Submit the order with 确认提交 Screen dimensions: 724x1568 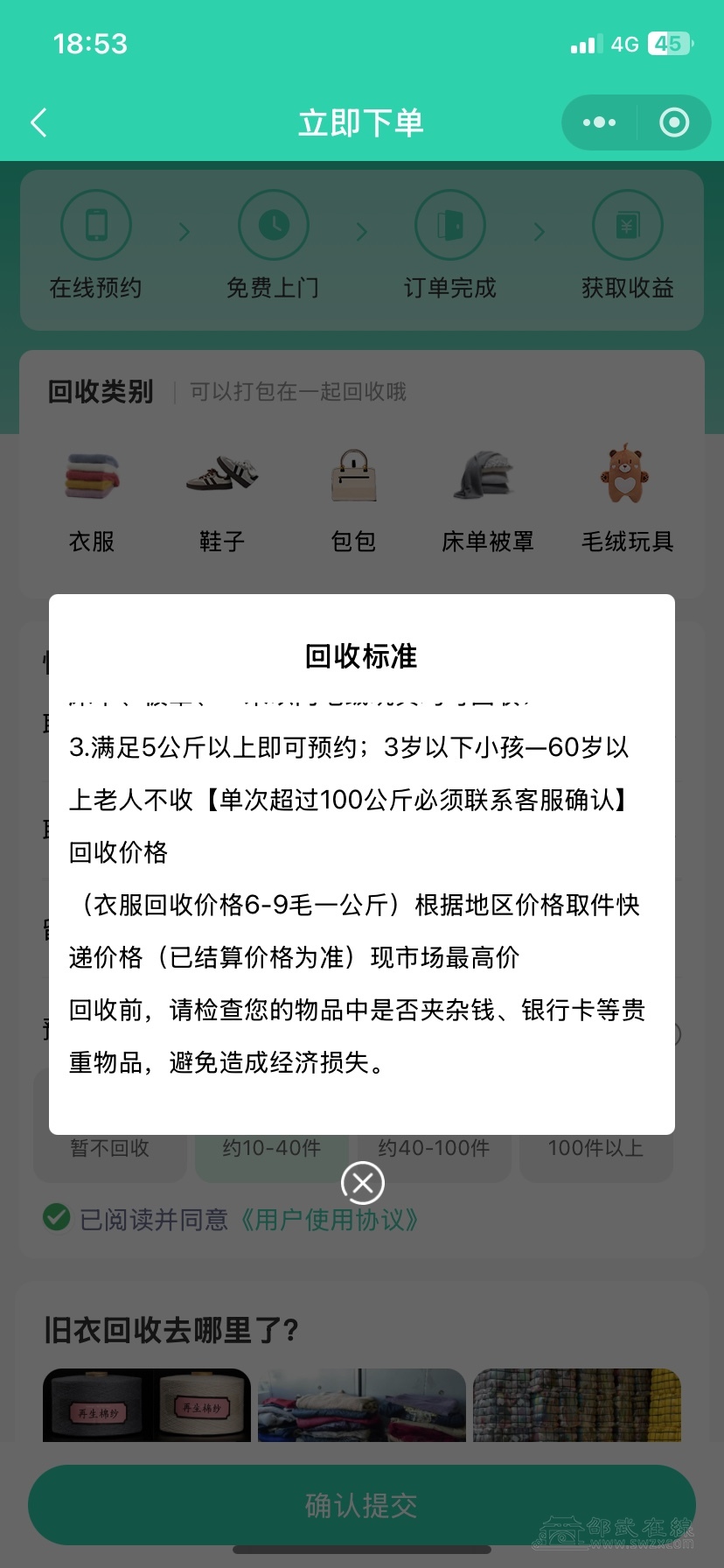coord(361,1505)
